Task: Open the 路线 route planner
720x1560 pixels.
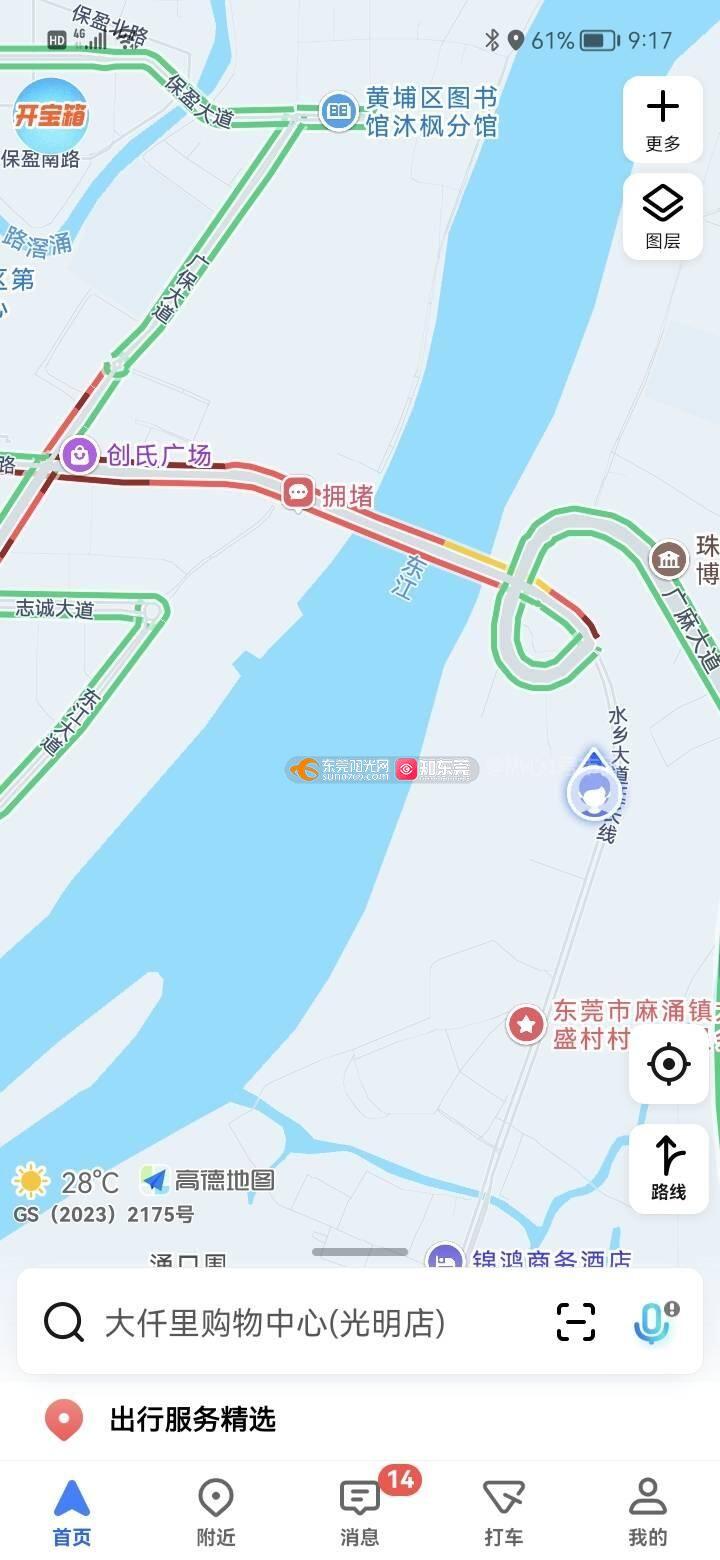Action: click(x=668, y=1168)
